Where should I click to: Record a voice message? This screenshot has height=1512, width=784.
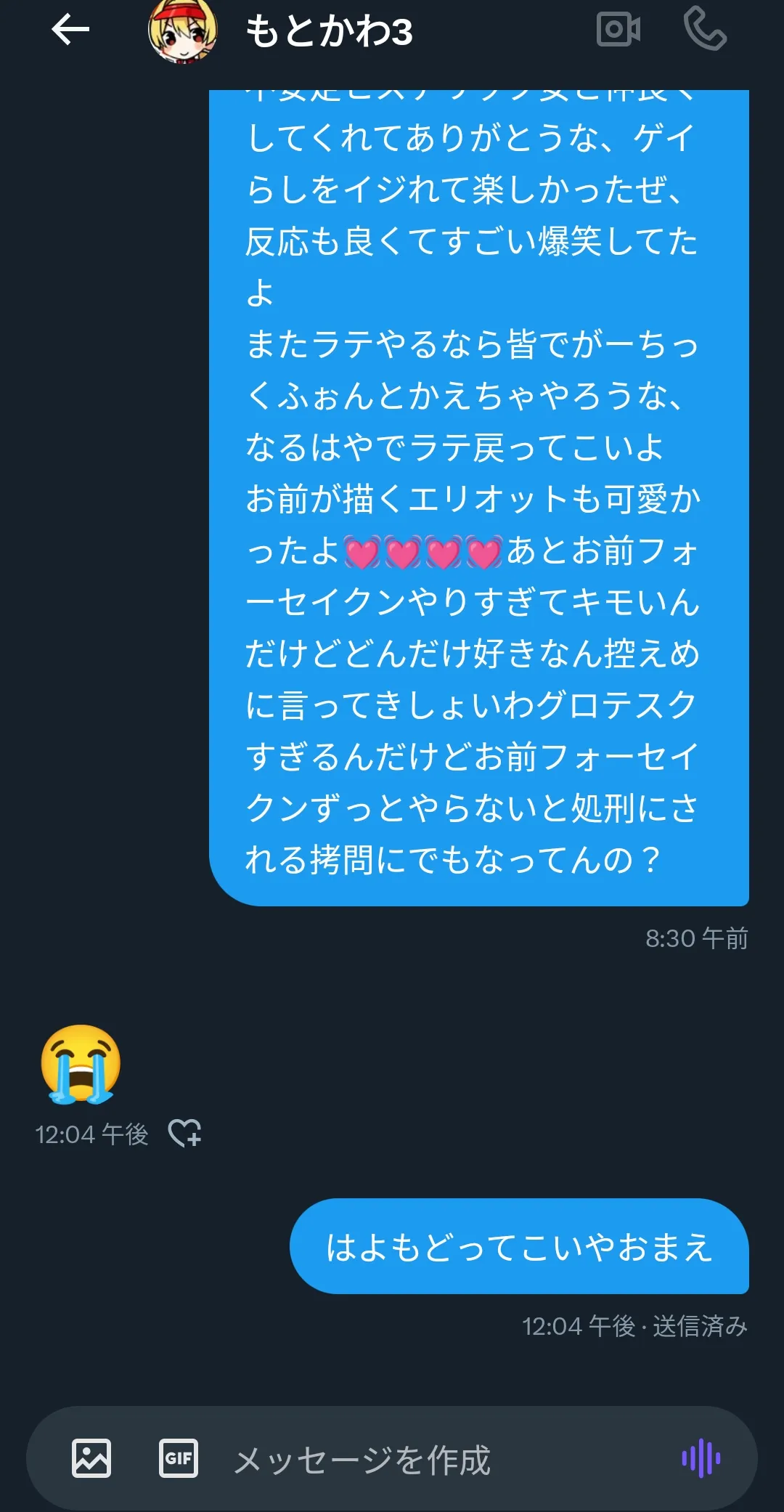coord(701,1458)
